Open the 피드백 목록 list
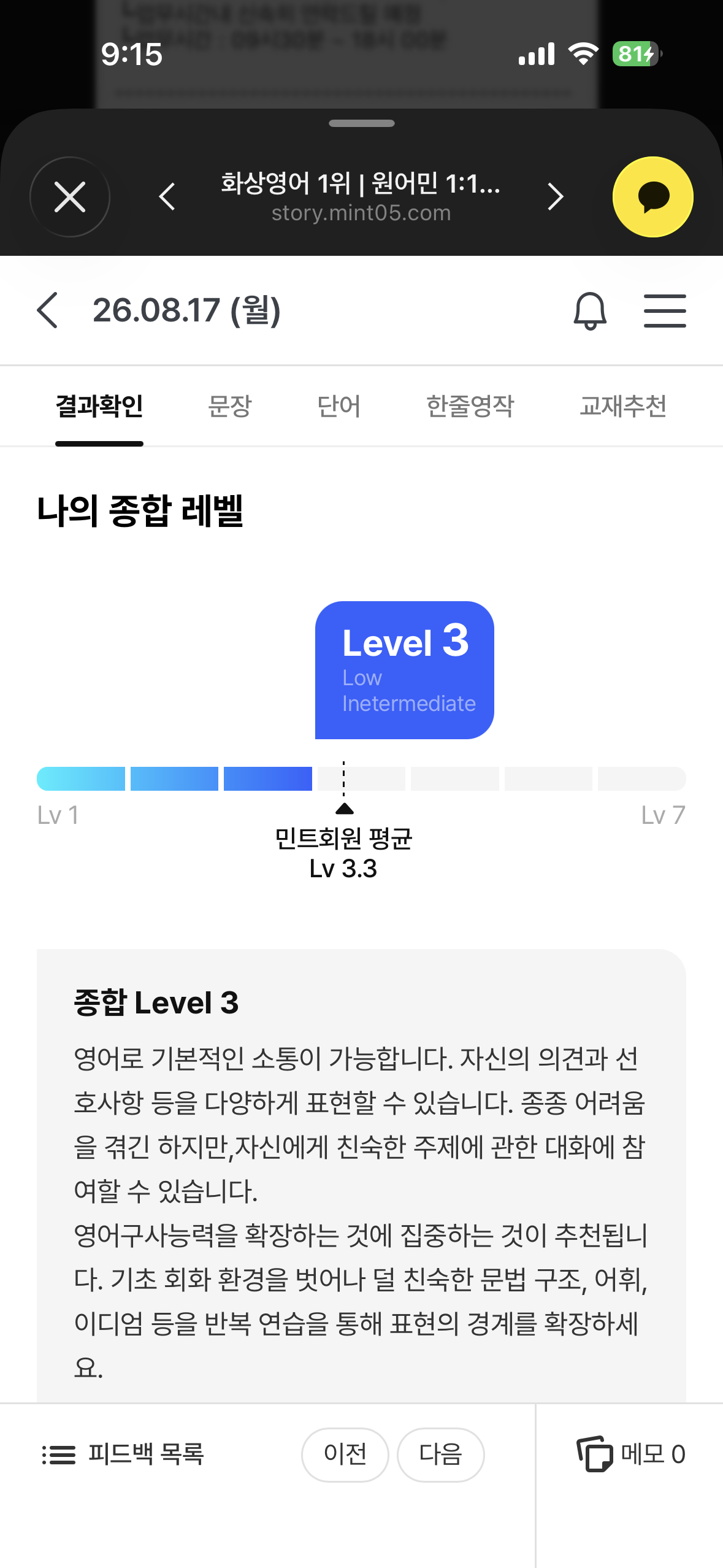Image resolution: width=723 pixels, height=1568 pixels. coord(123,1455)
